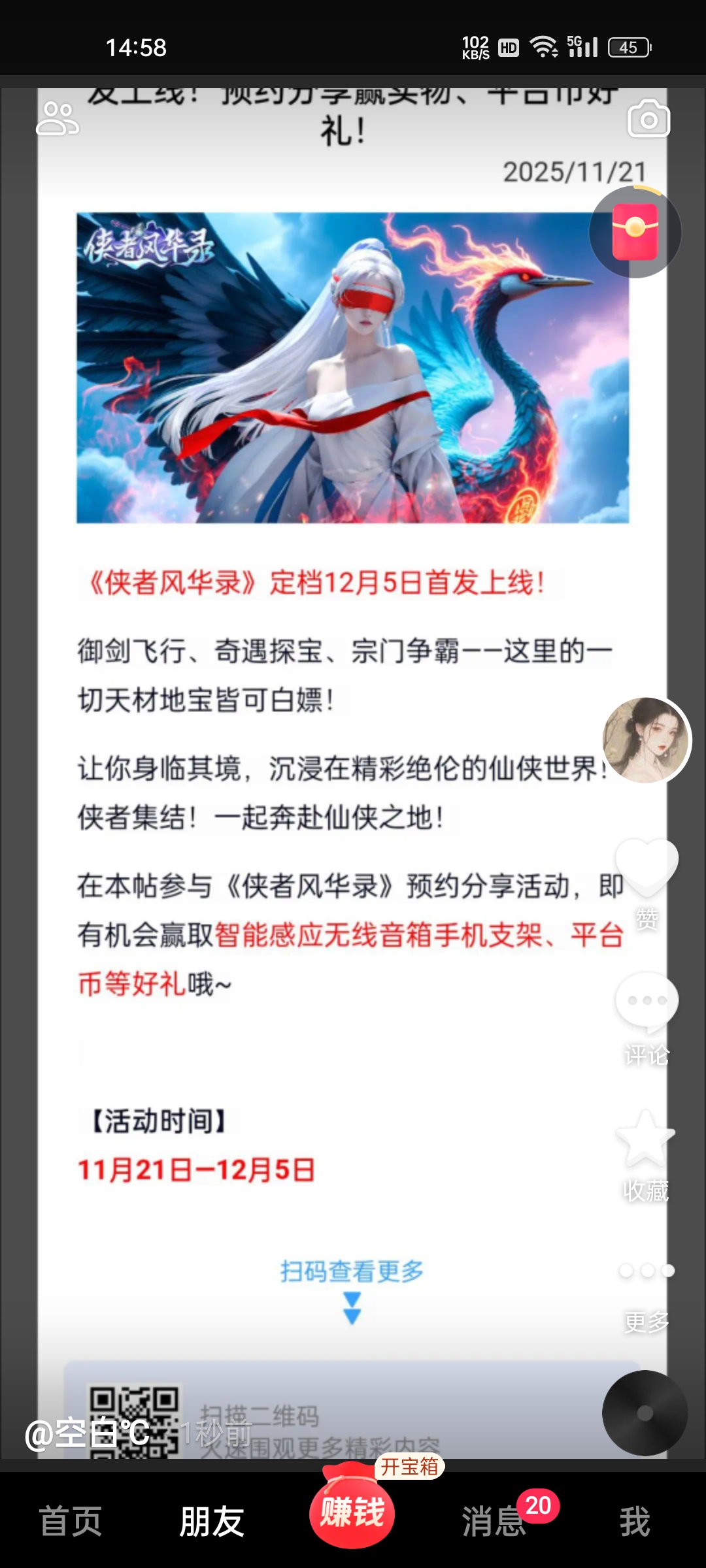
Task: Open the more options menu
Action: [x=647, y=1271]
